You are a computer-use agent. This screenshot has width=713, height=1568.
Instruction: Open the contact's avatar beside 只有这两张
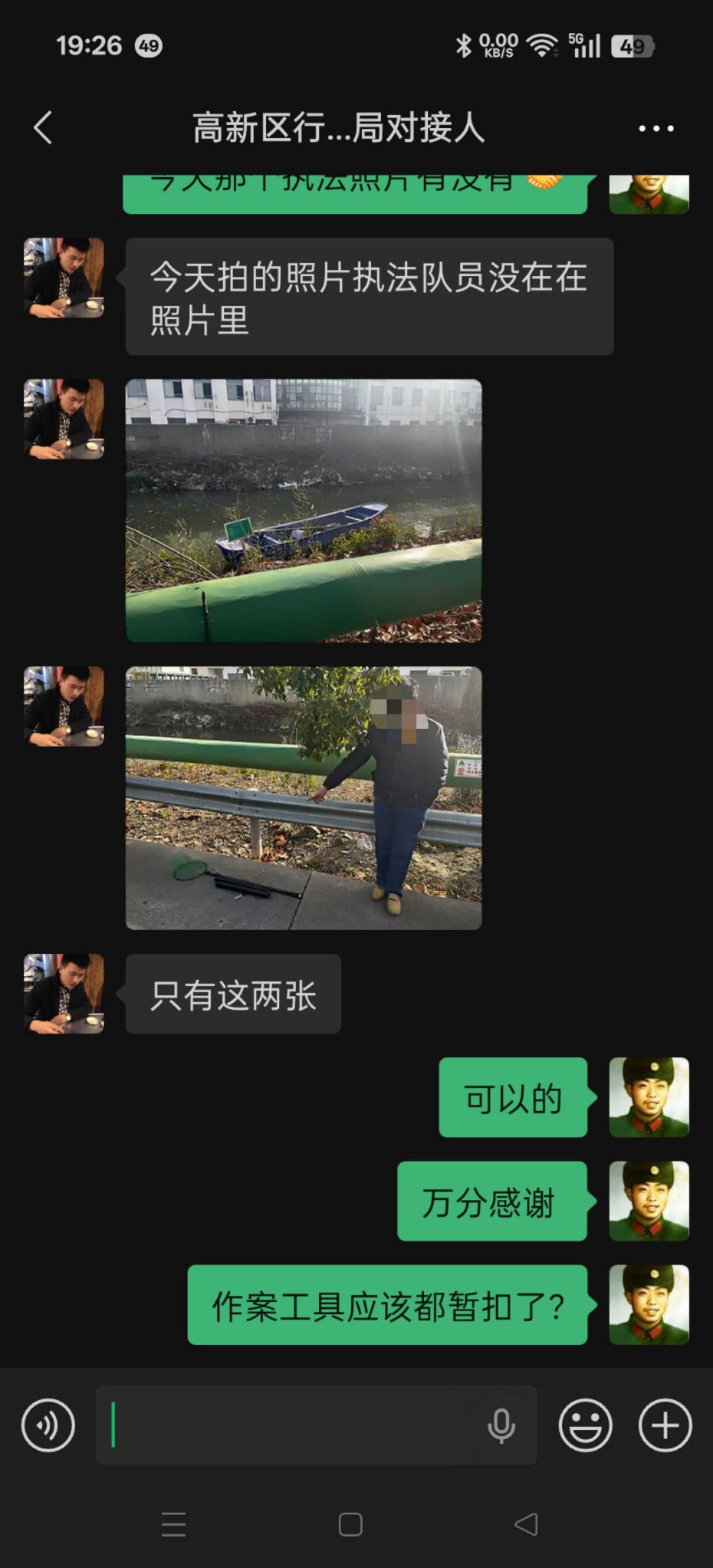pyautogui.click(x=64, y=993)
